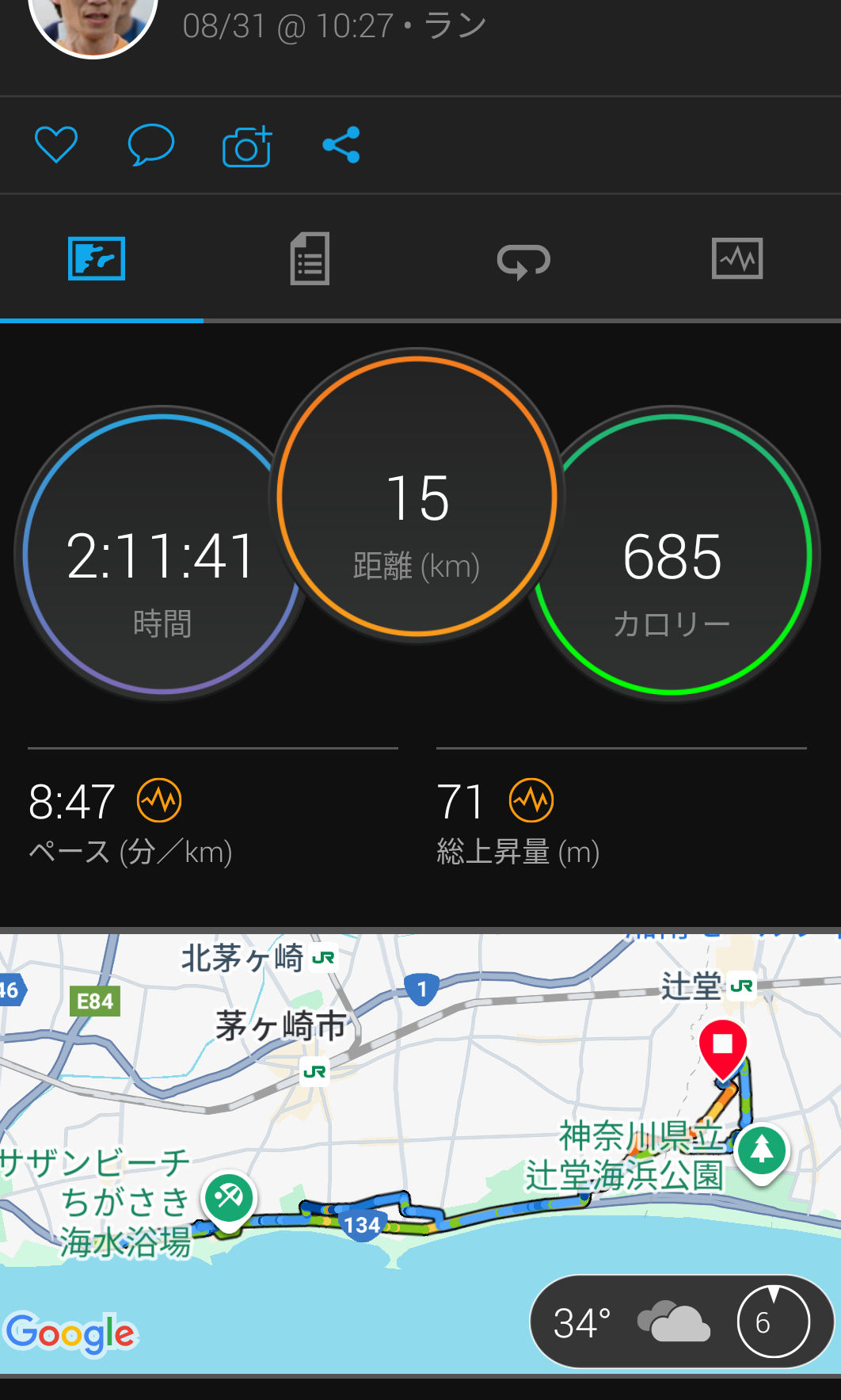Show pace chart for 8:47 pace
The height and width of the screenshot is (1400, 841).
click(159, 801)
